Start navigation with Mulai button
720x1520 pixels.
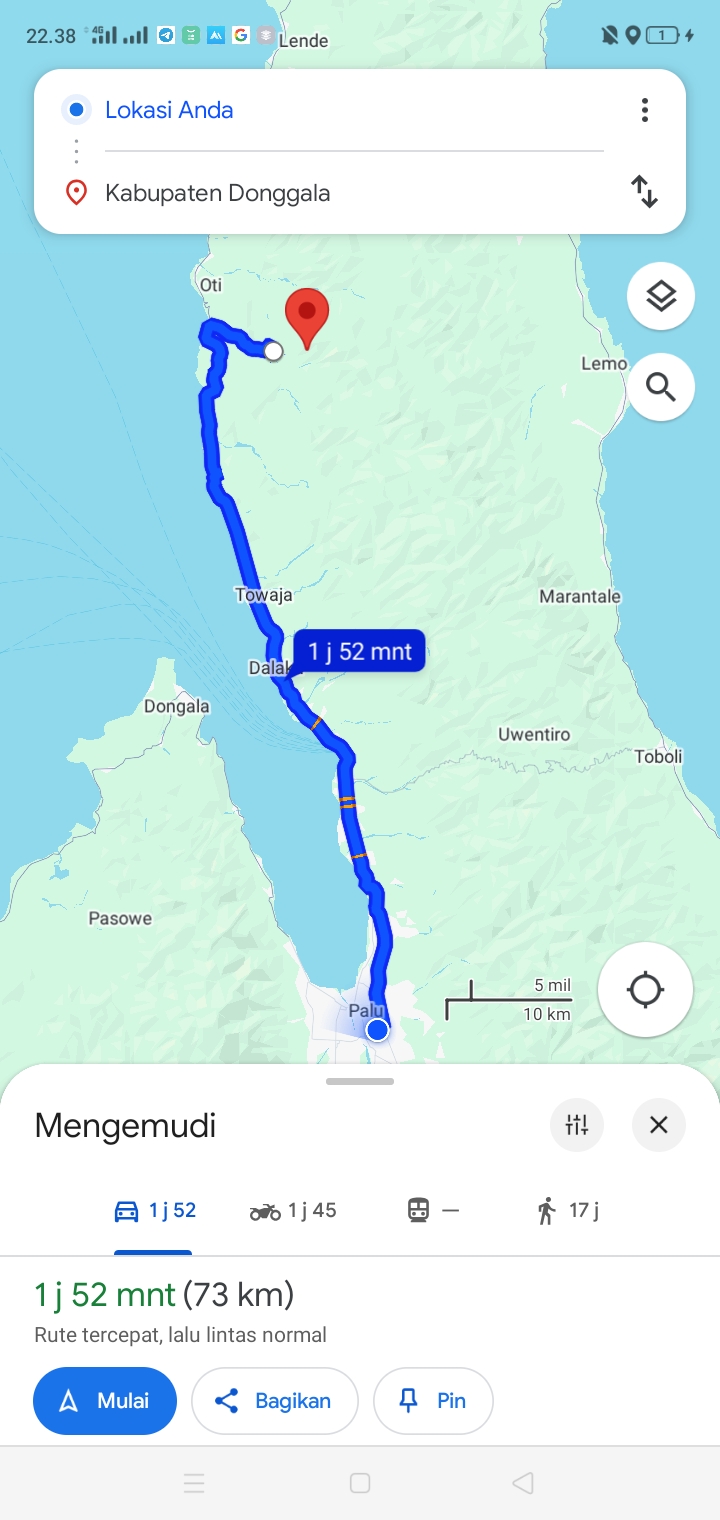click(x=105, y=1401)
